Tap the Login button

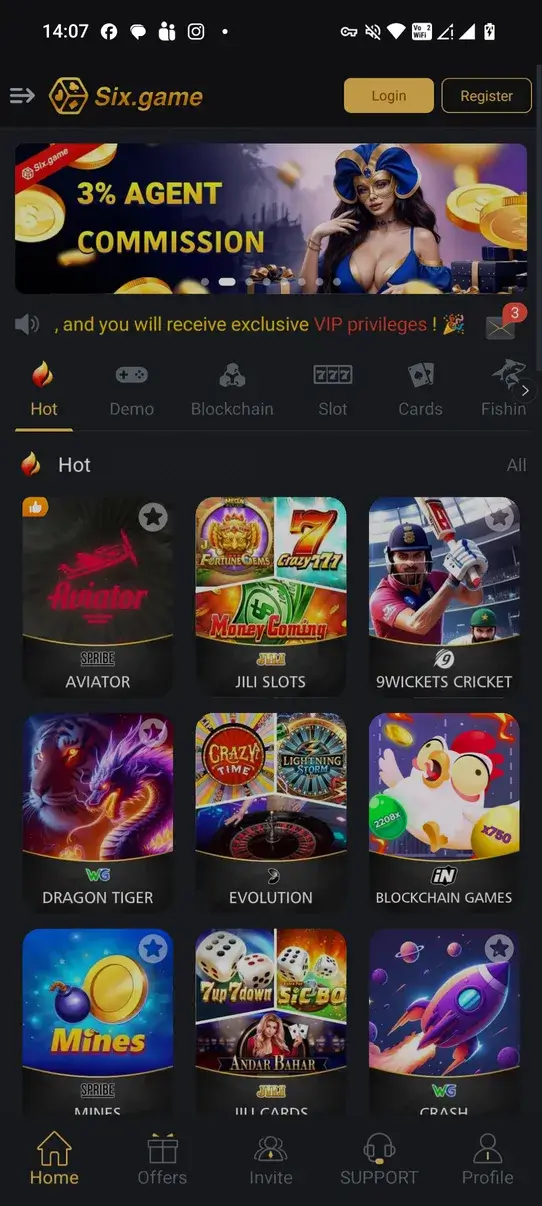pos(389,96)
